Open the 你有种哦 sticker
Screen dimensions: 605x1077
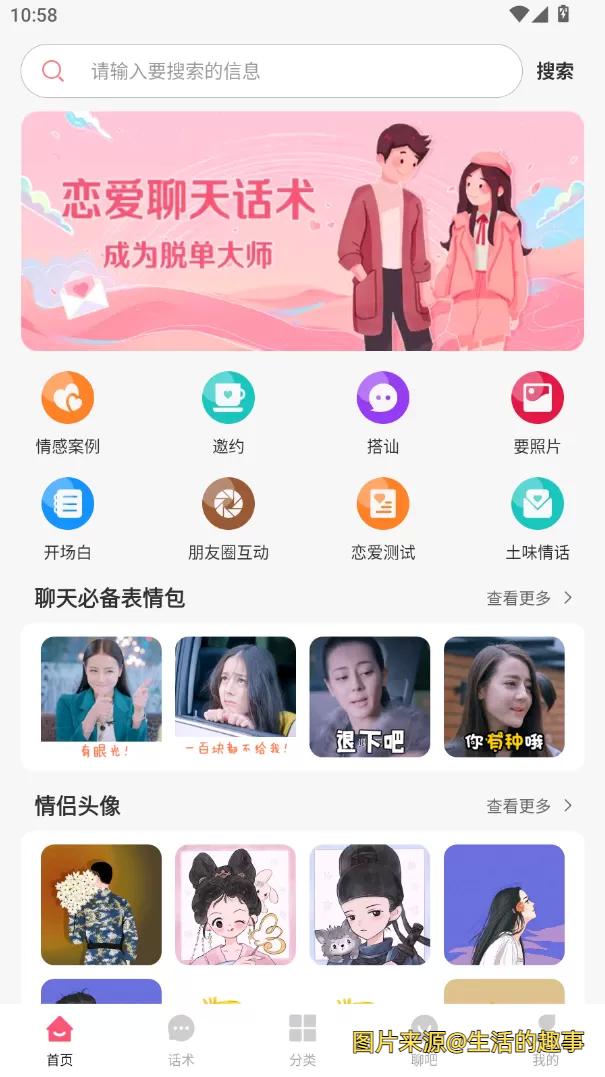click(504, 696)
